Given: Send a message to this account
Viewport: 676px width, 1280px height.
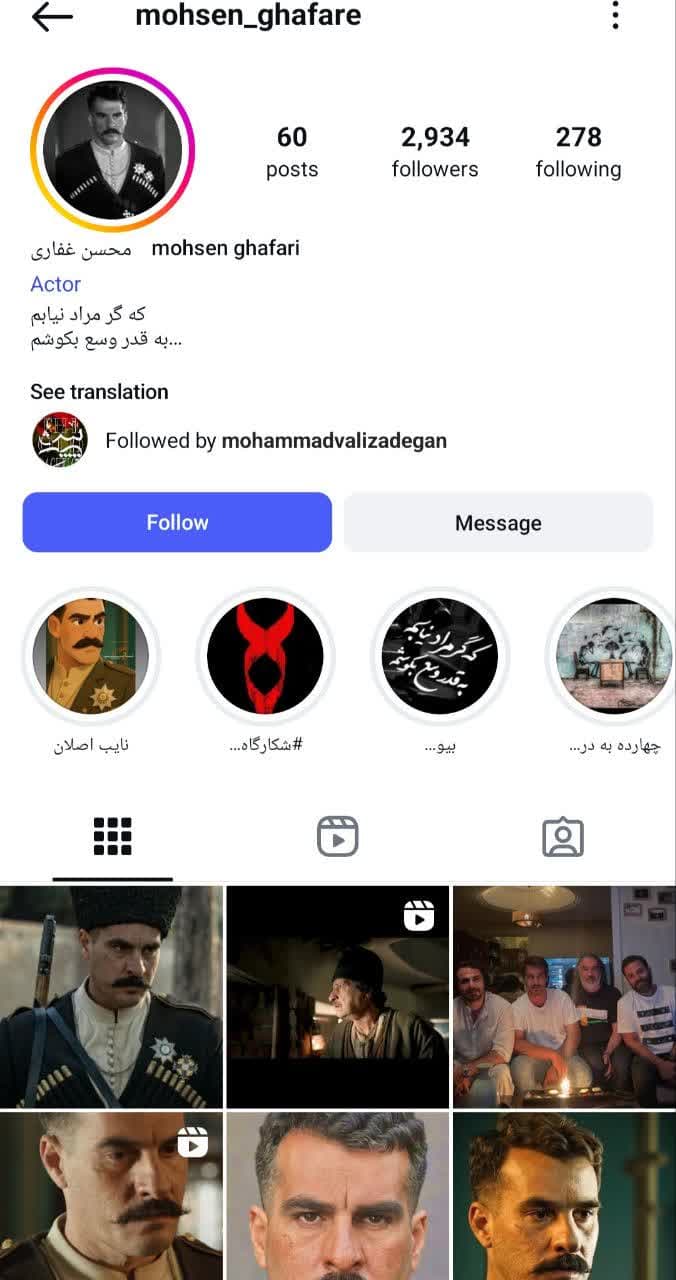Looking at the screenshot, I should [498, 522].
